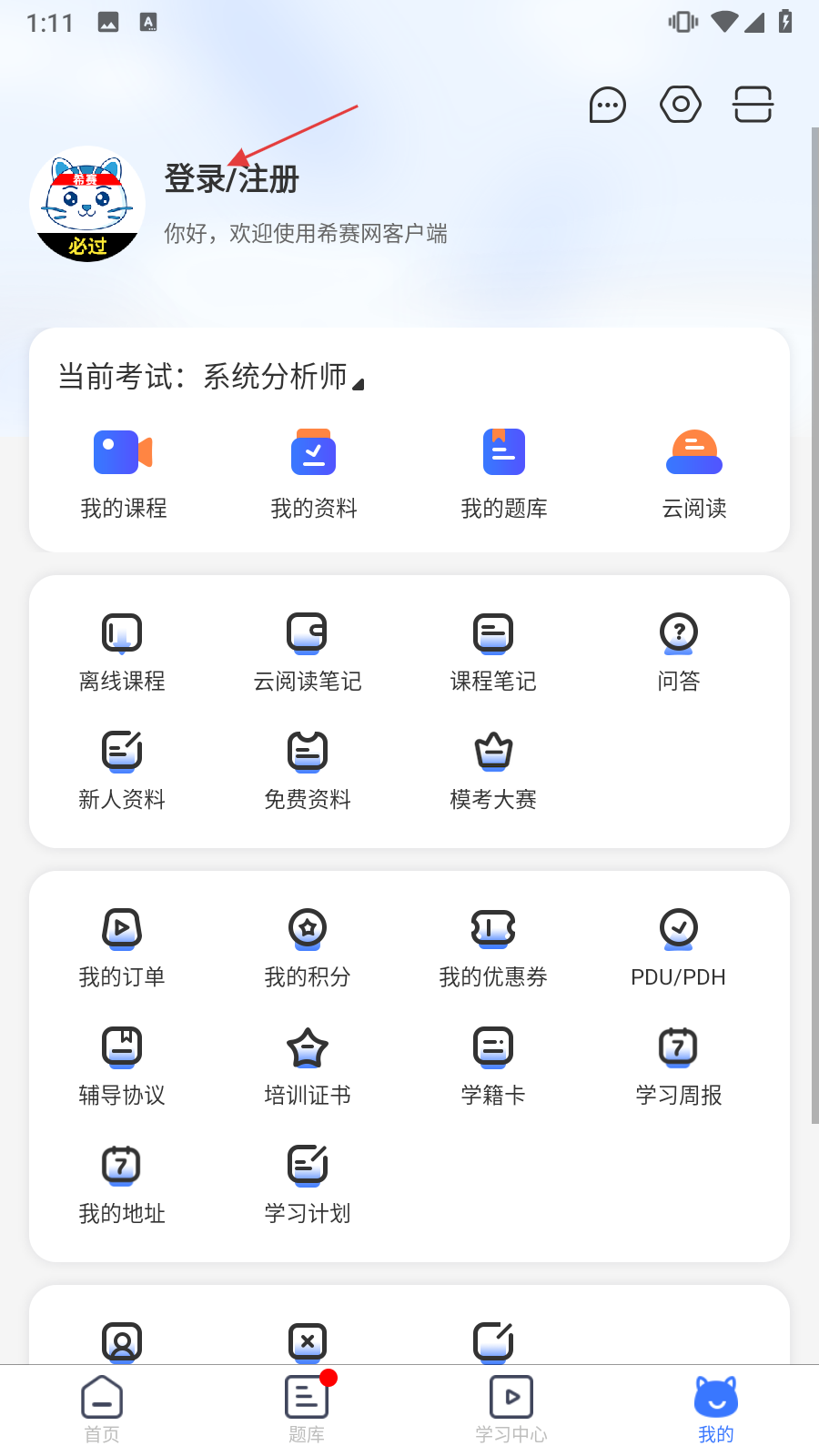Open 离线课程

coord(122,652)
